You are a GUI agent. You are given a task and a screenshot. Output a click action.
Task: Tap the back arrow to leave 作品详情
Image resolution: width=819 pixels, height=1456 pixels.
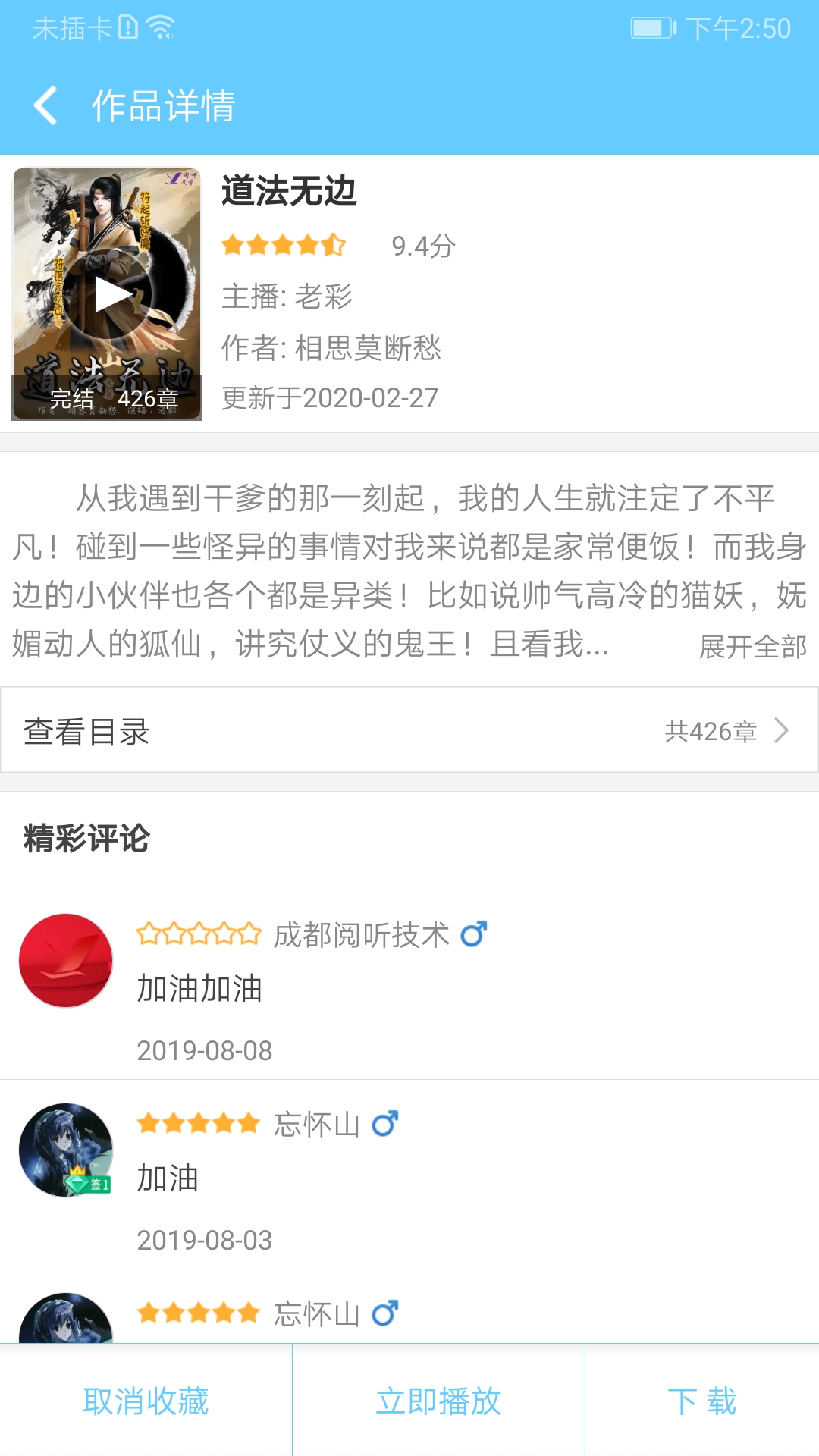tap(45, 105)
